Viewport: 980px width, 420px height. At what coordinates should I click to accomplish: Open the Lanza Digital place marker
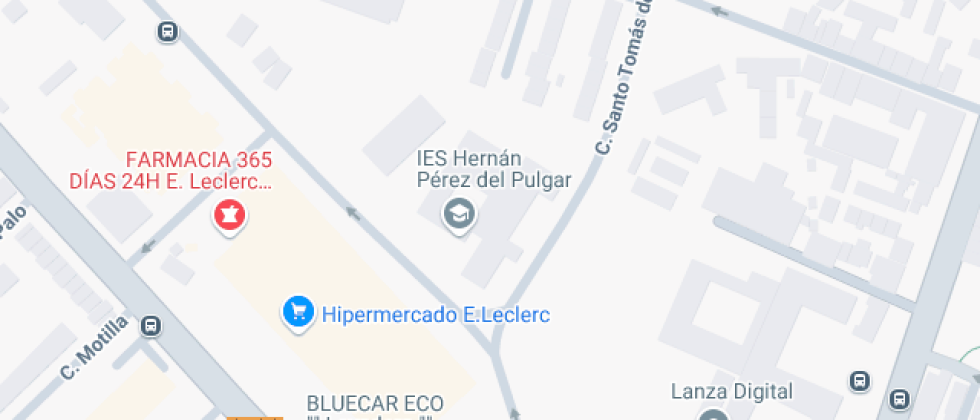pos(713,415)
